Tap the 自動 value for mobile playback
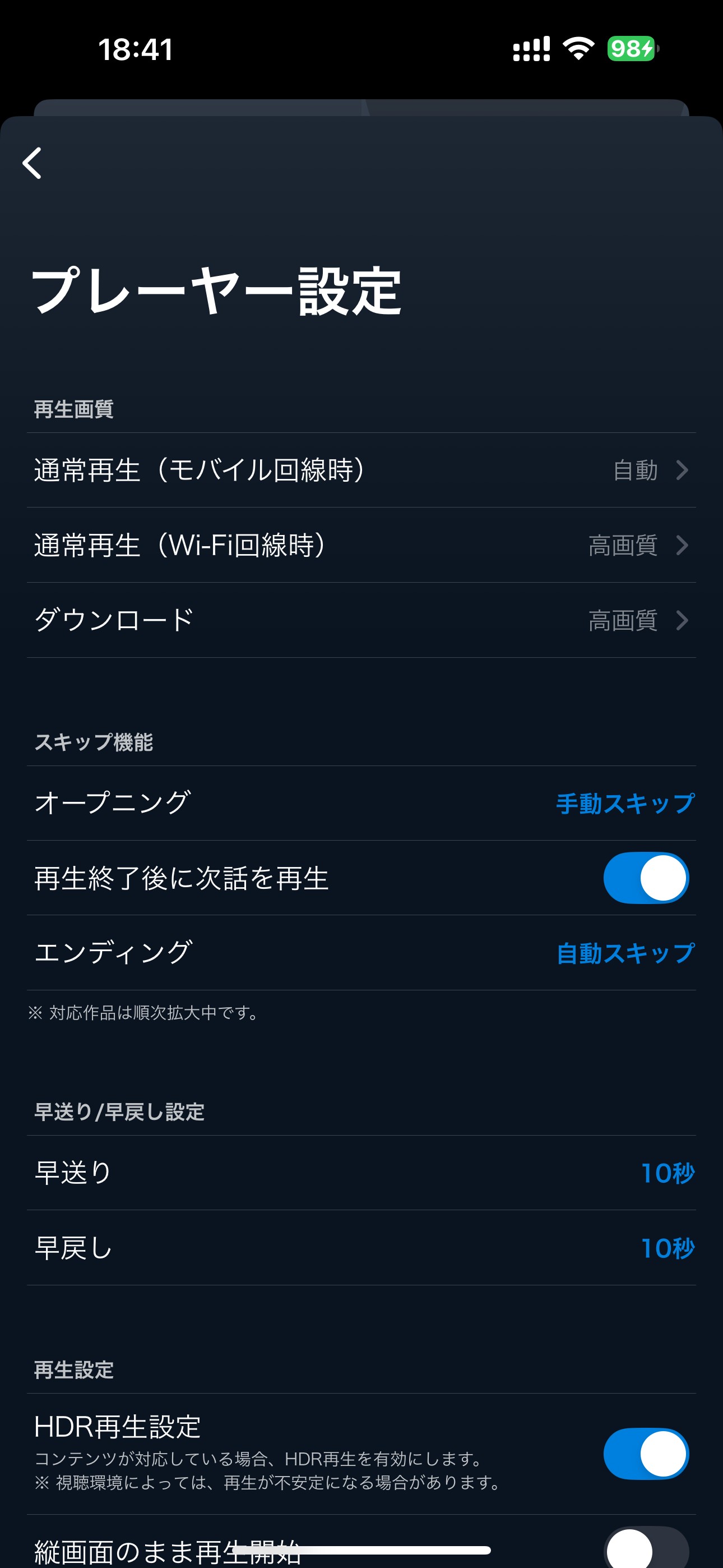The width and height of the screenshot is (723, 1568). (633, 470)
